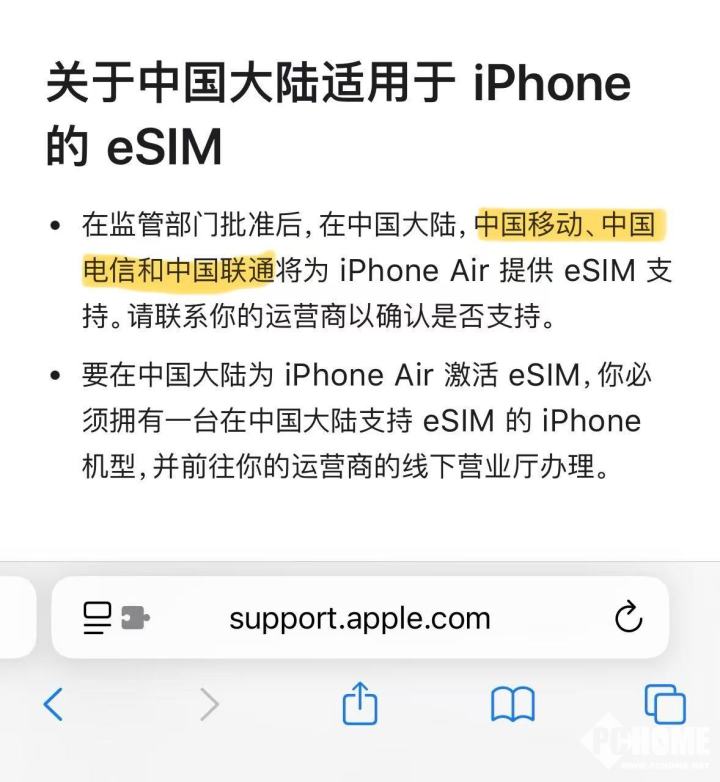Go back to the previous page
720x782 pixels.
point(53,705)
